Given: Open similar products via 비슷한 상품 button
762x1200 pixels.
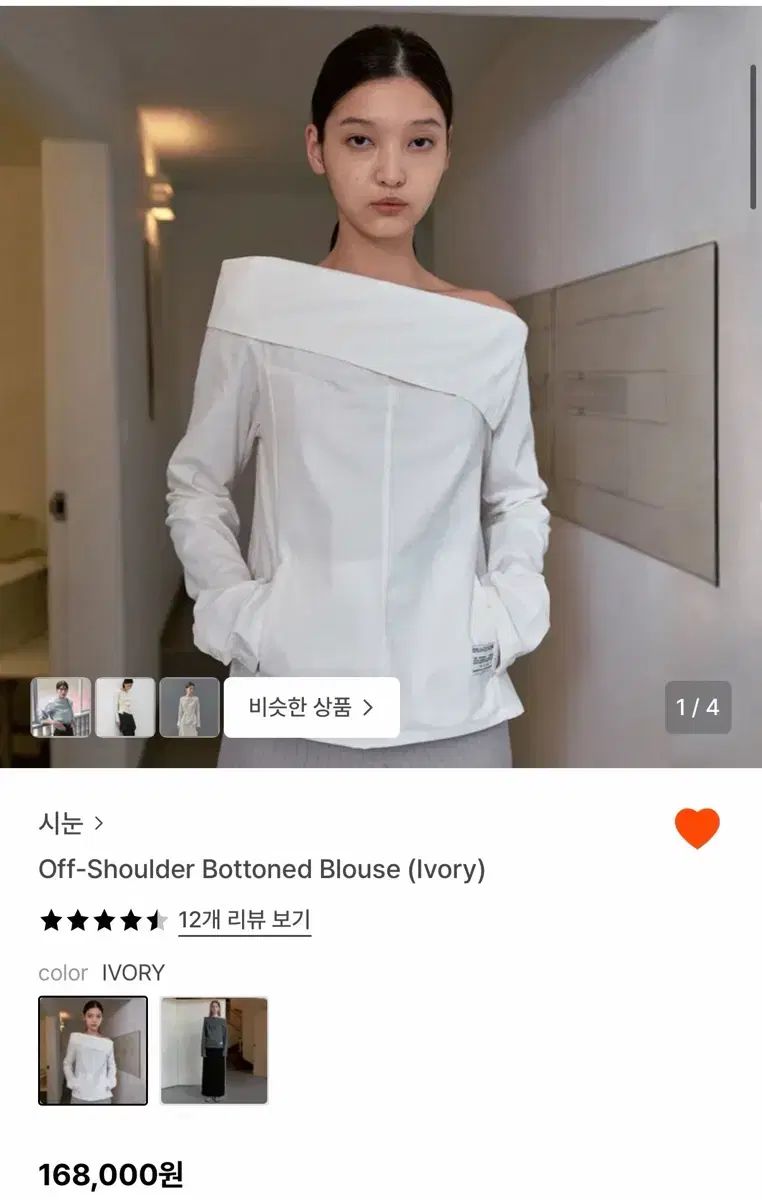Looking at the screenshot, I should pyautogui.click(x=311, y=707).
